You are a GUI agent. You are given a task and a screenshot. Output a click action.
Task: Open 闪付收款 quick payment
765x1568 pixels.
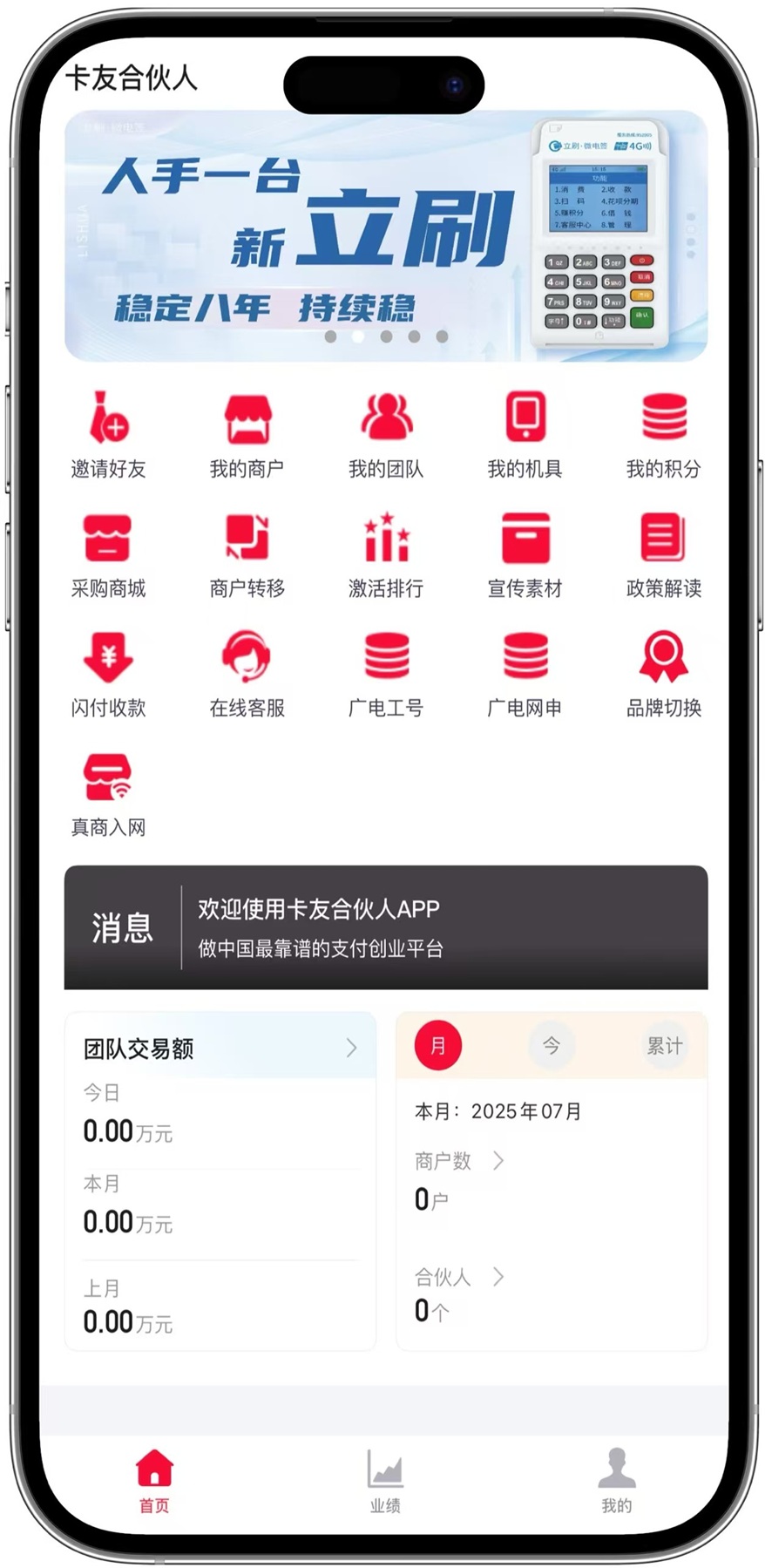[x=108, y=673]
